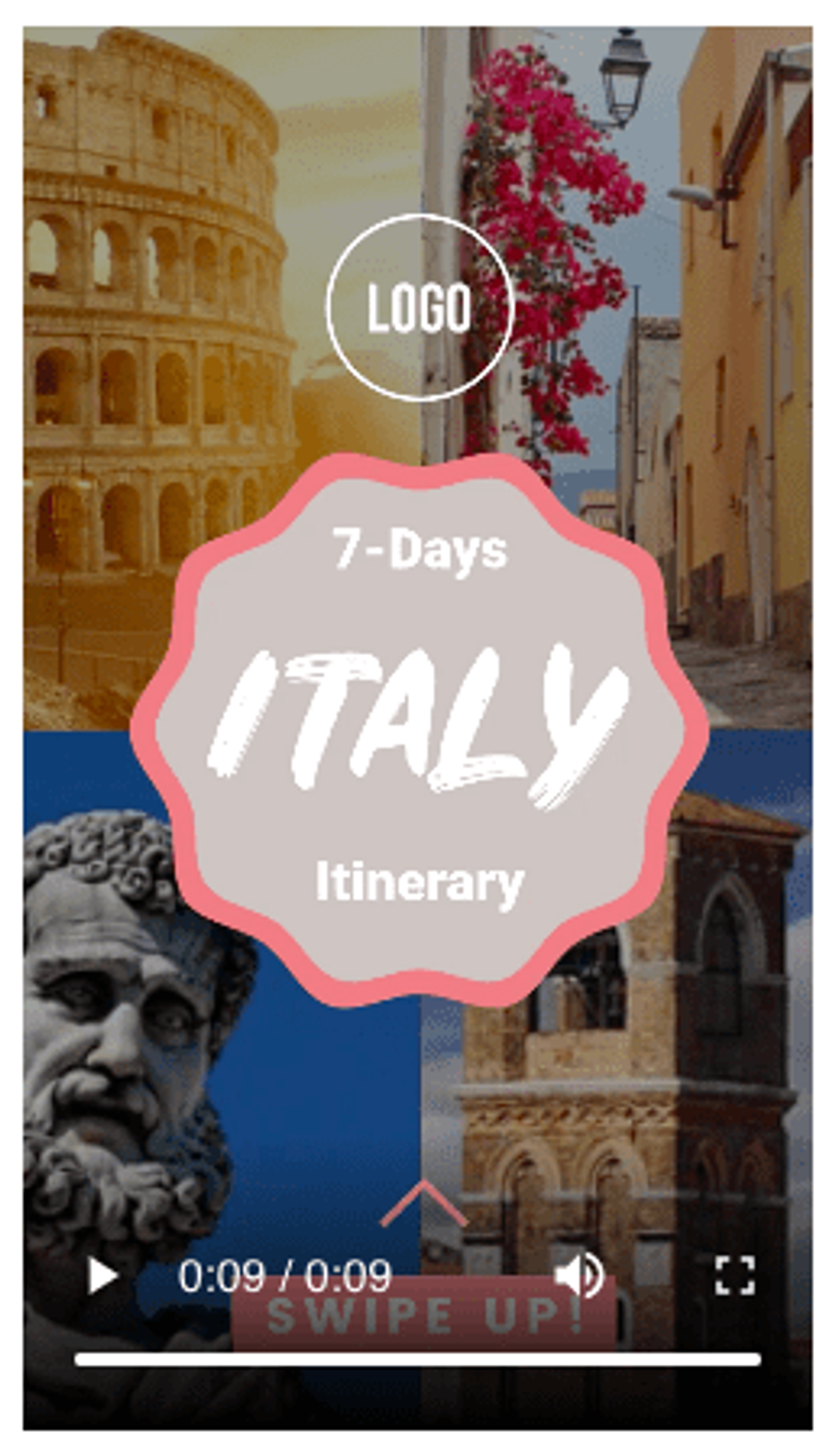Mute the video sound
The height and width of the screenshot is (1456, 832).
pyautogui.click(x=578, y=1274)
